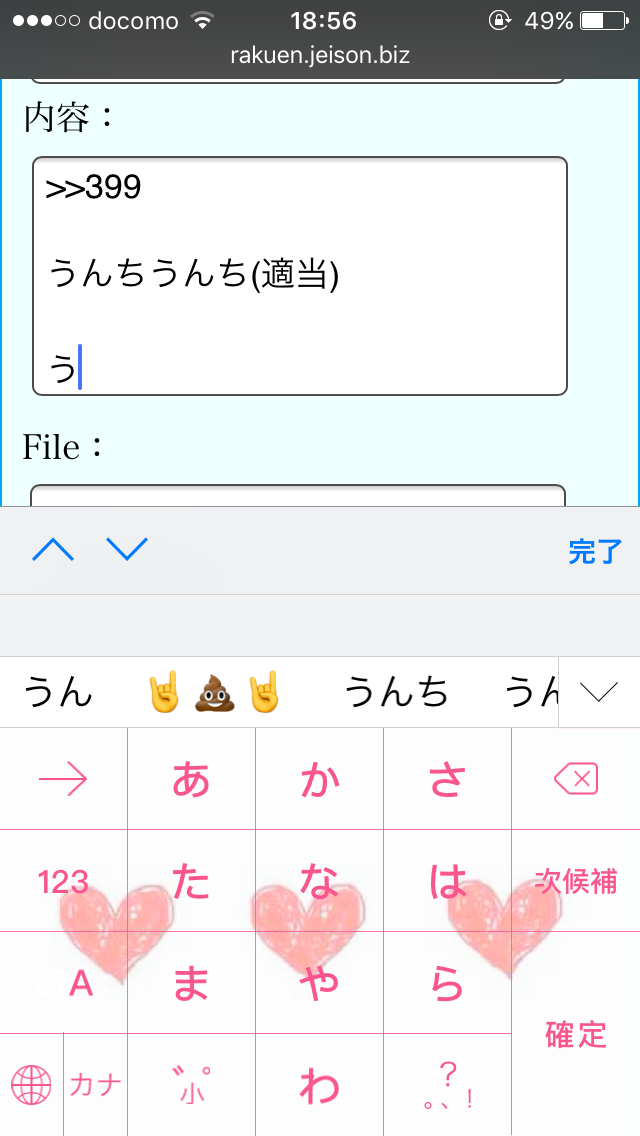This screenshot has height=1136, width=640.
Task: Confirm input with 確定
Action: point(576,1034)
